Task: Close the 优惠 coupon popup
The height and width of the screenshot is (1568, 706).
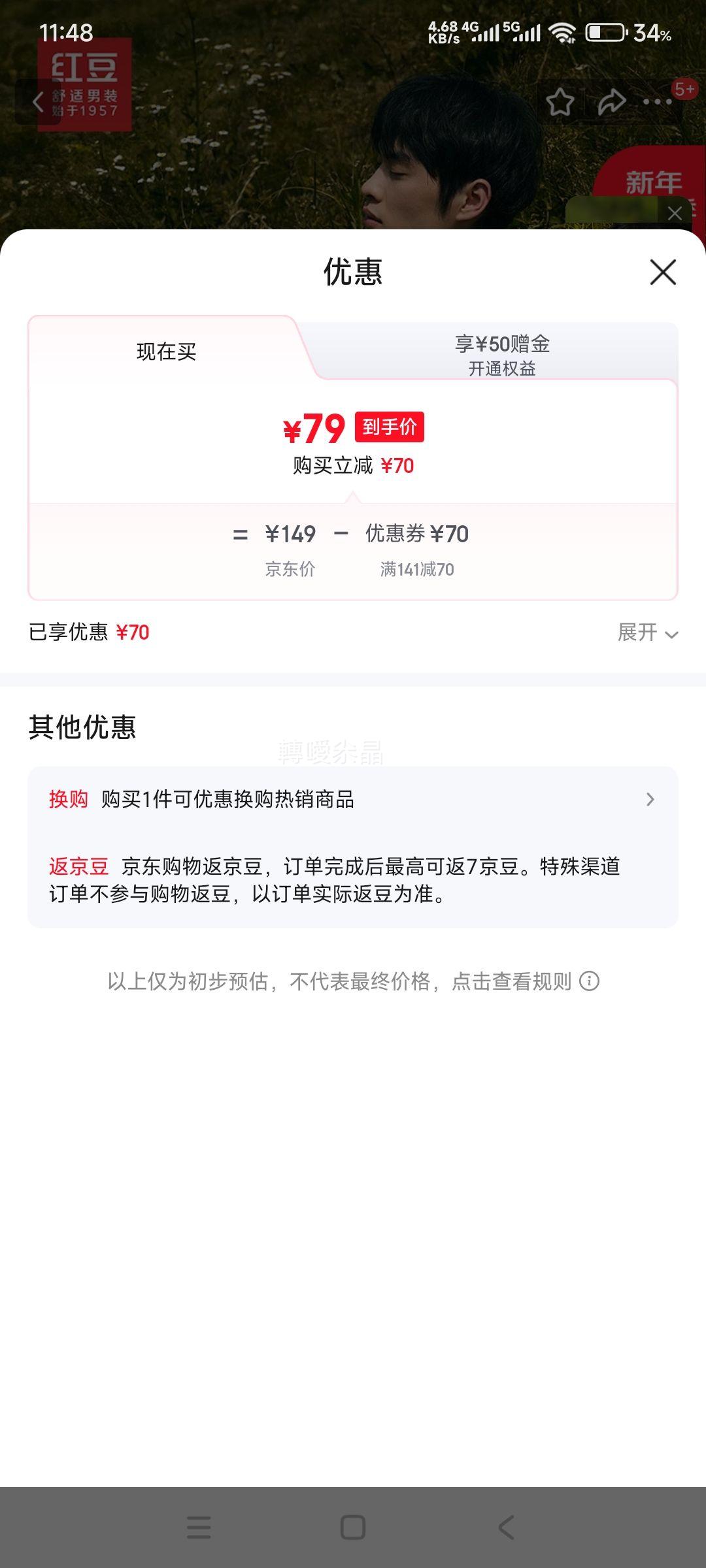Action: 663,272
